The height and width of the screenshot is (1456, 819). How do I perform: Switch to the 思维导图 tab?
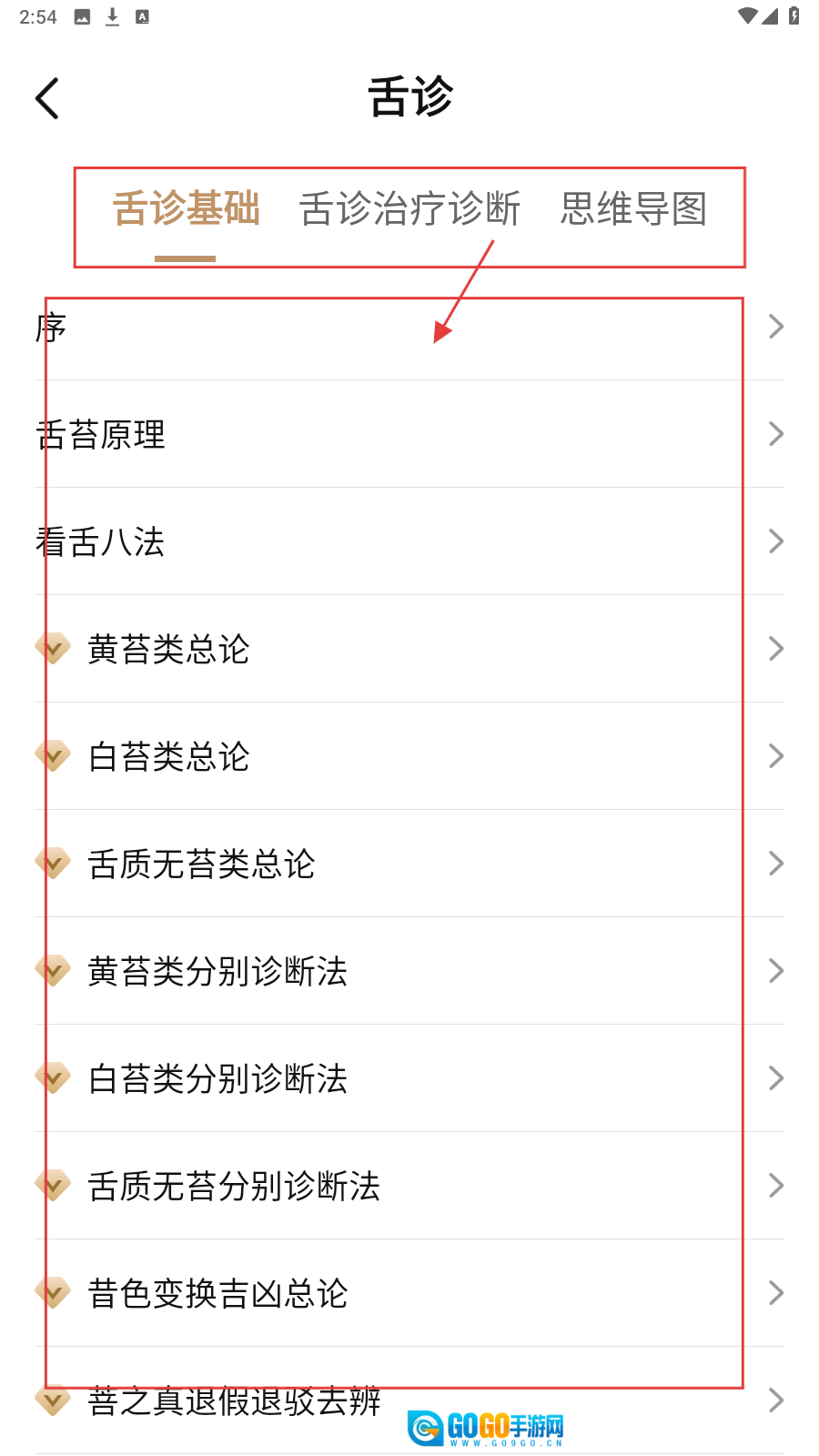point(633,209)
